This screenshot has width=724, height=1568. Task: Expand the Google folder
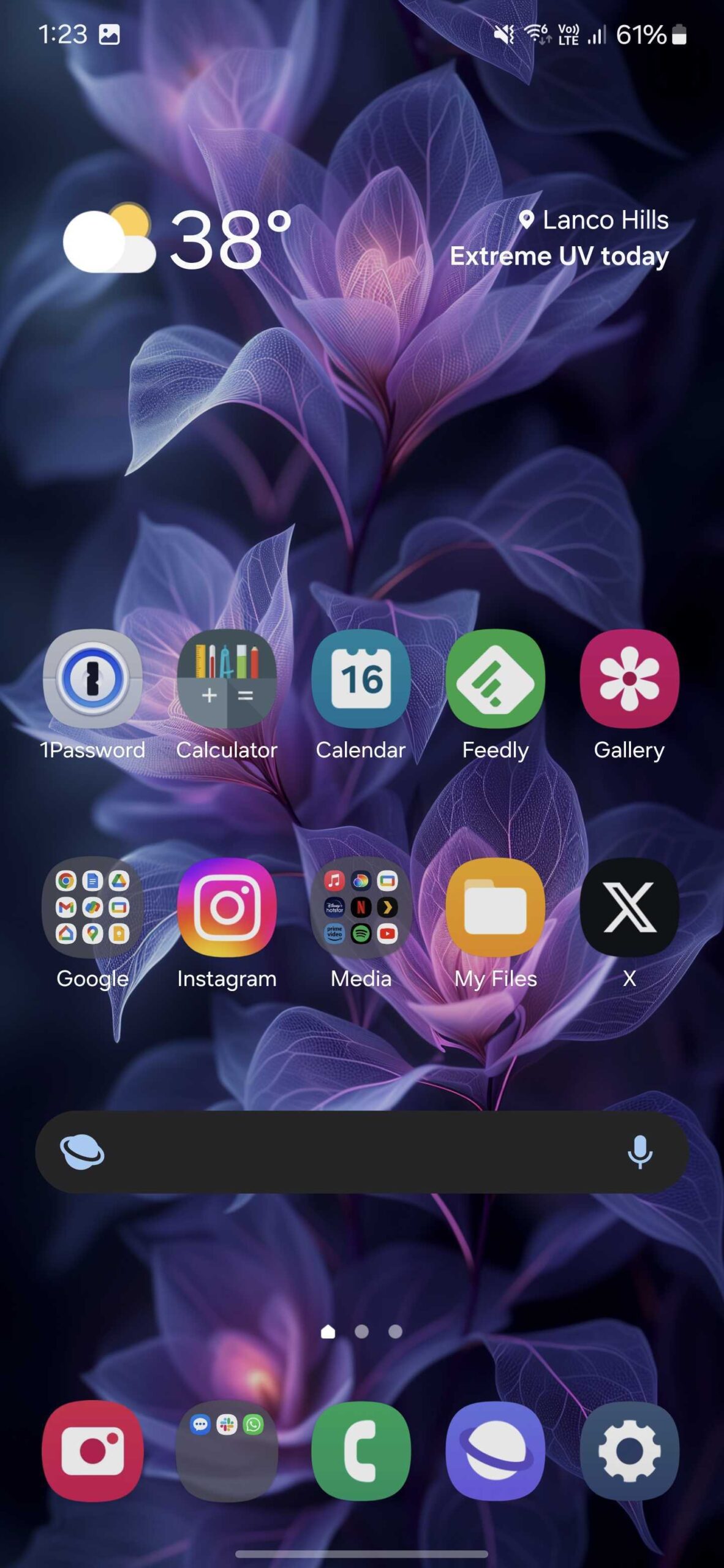[92, 907]
